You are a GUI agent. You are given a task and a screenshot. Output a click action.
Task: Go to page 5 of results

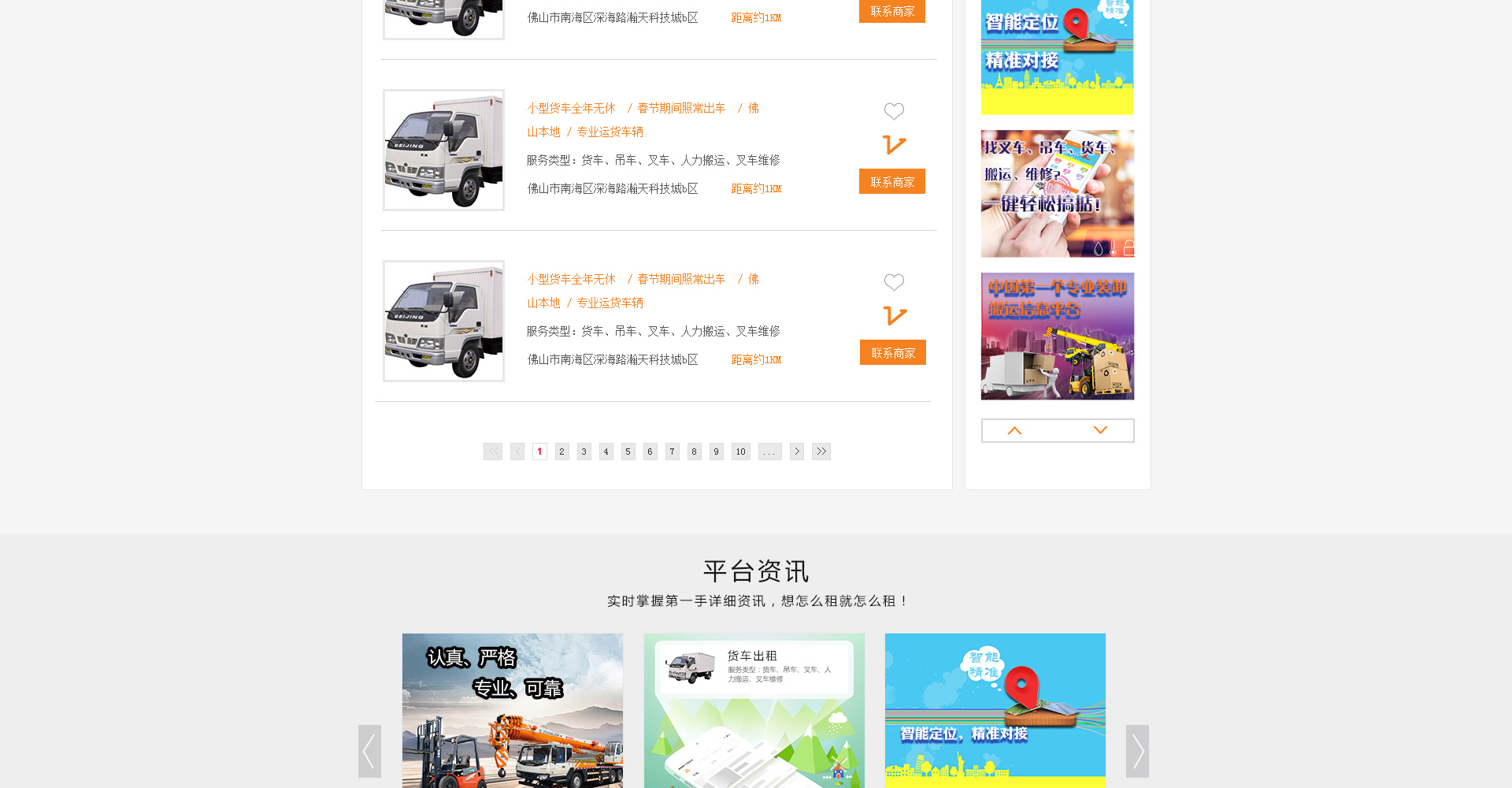click(628, 452)
